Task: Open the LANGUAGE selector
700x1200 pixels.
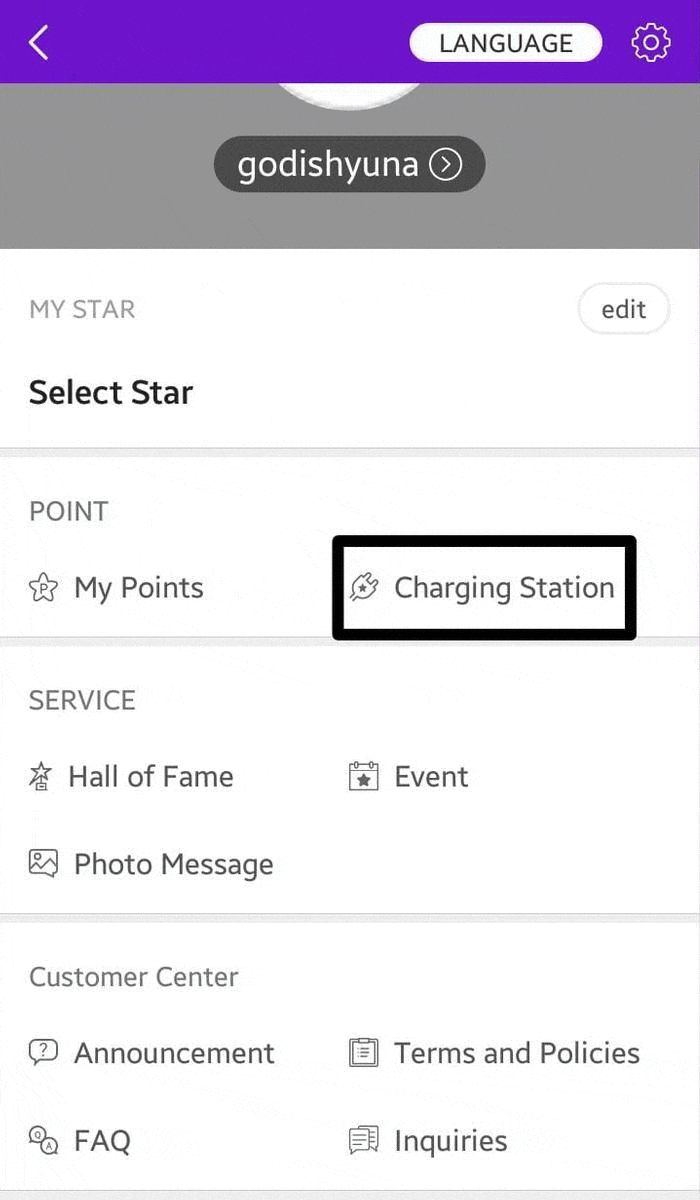Action: click(505, 43)
